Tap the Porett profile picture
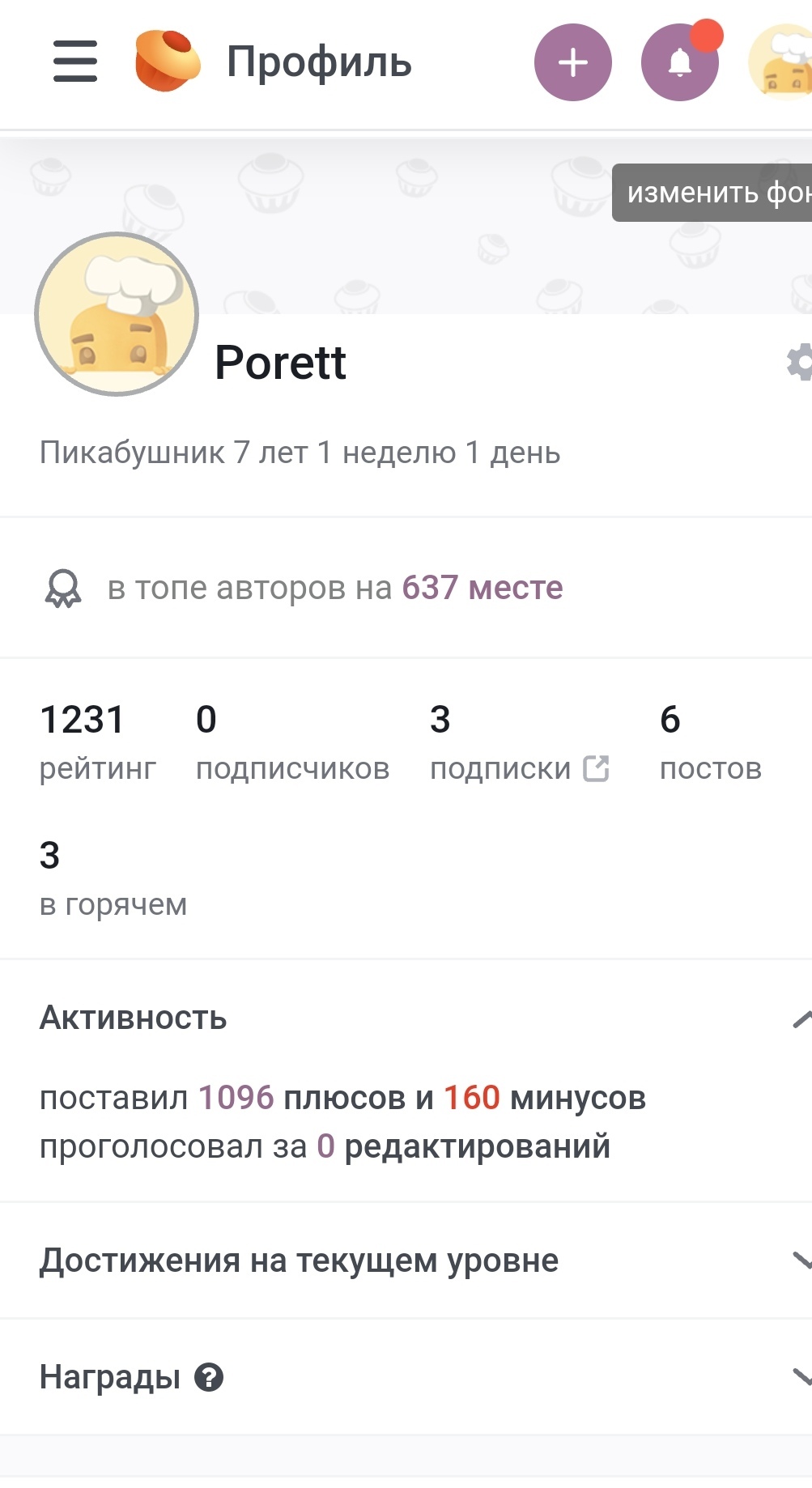This screenshot has width=812, height=1488. (x=117, y=314)
